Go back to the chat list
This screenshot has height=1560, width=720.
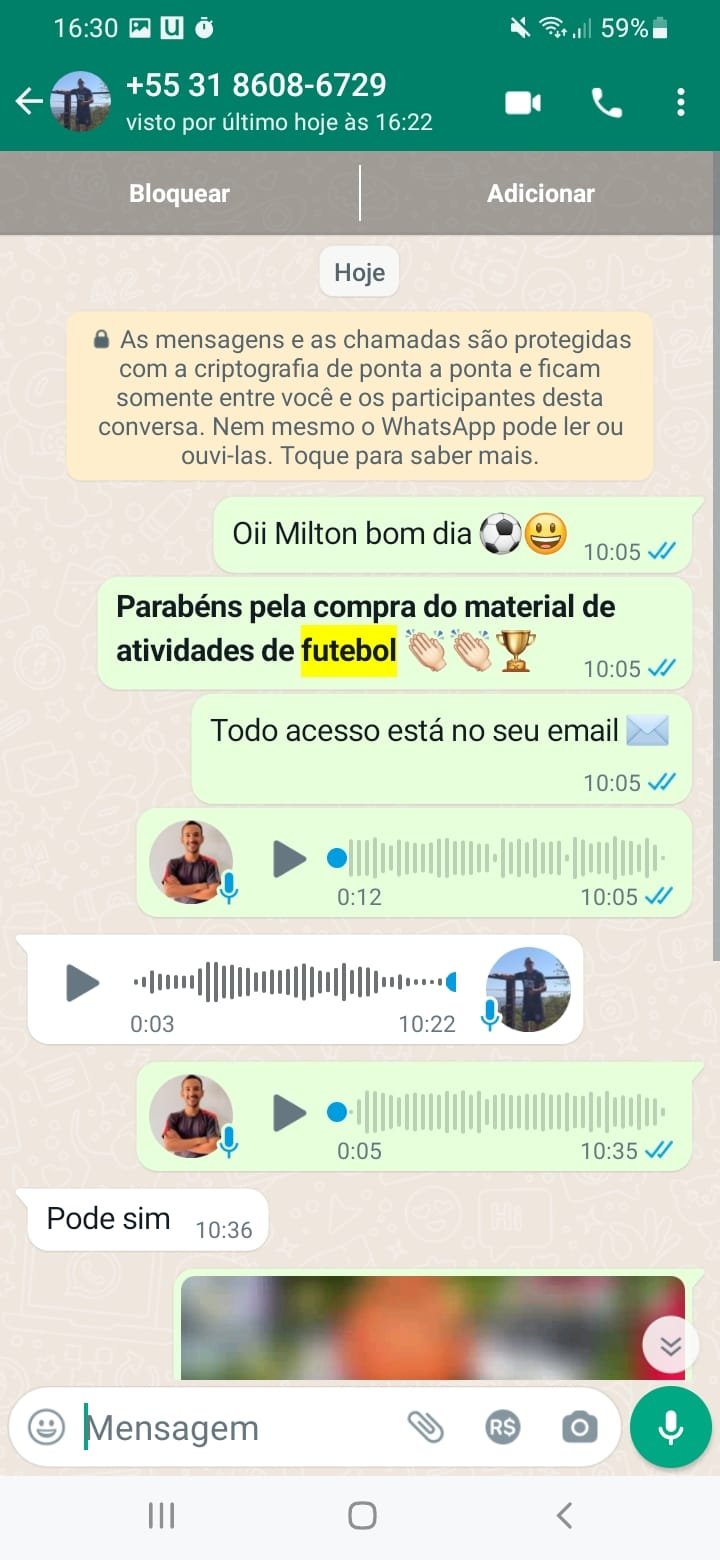click(28, 101)
